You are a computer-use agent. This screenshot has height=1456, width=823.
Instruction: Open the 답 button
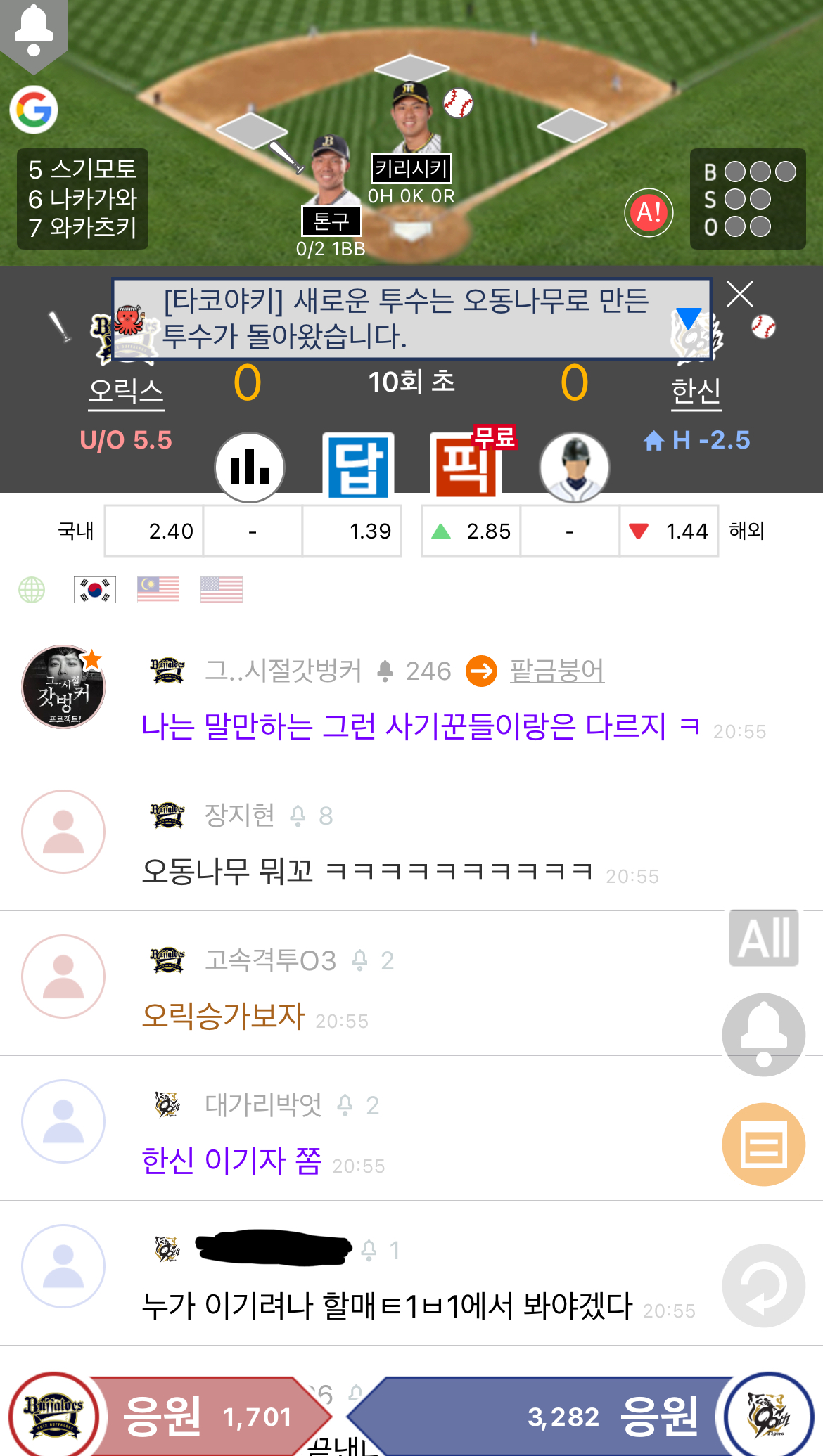click(358, 466)
